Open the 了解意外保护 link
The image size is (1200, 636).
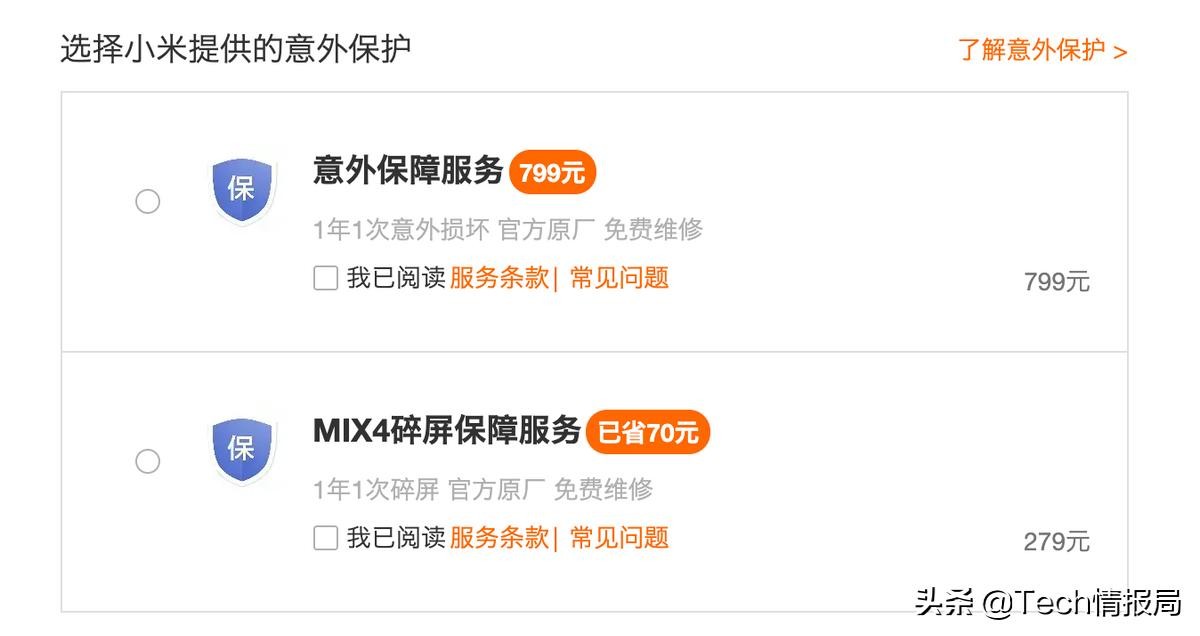(x=1042, y=50)
